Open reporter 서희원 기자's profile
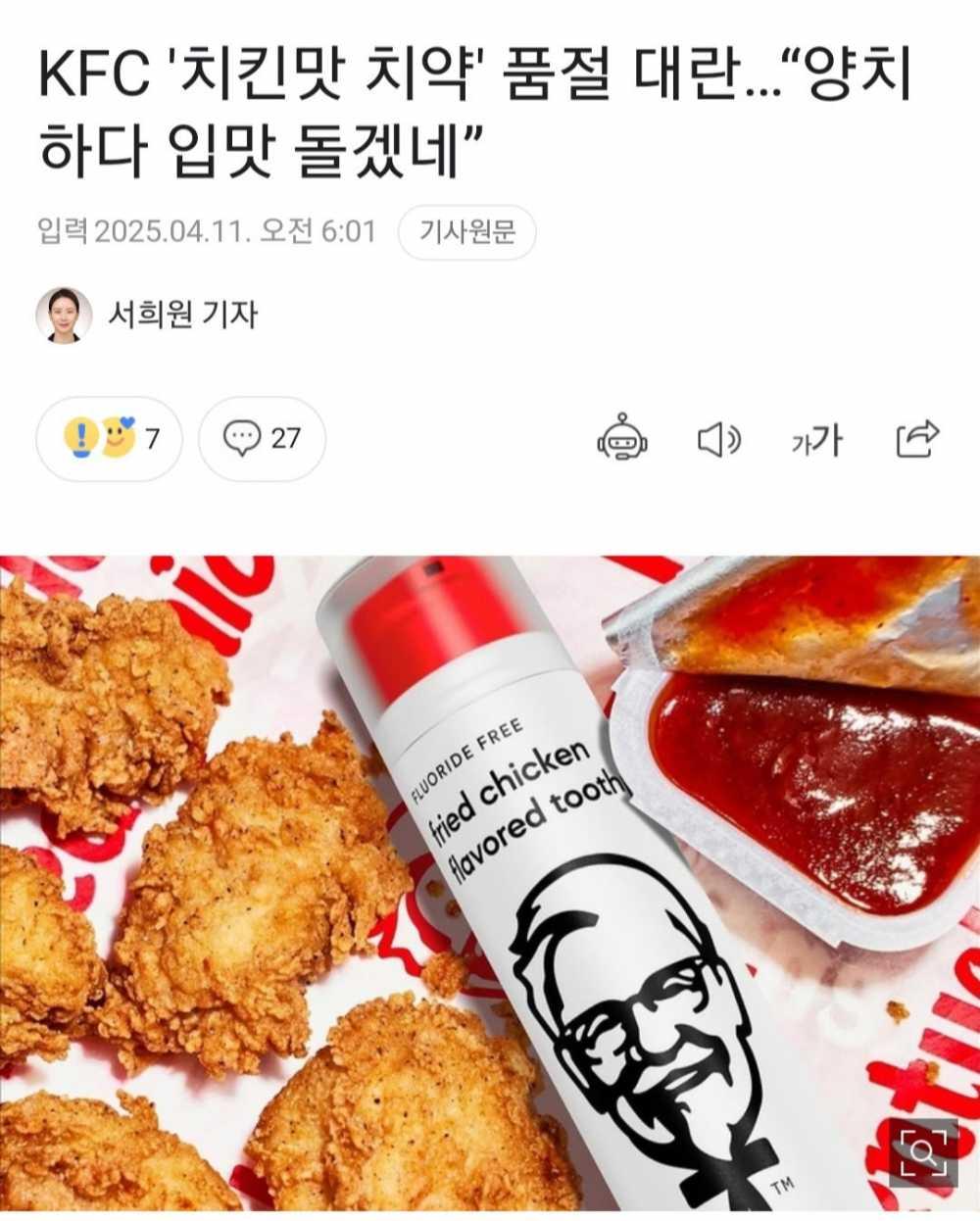980x1221 pixels. pos(181,315)
